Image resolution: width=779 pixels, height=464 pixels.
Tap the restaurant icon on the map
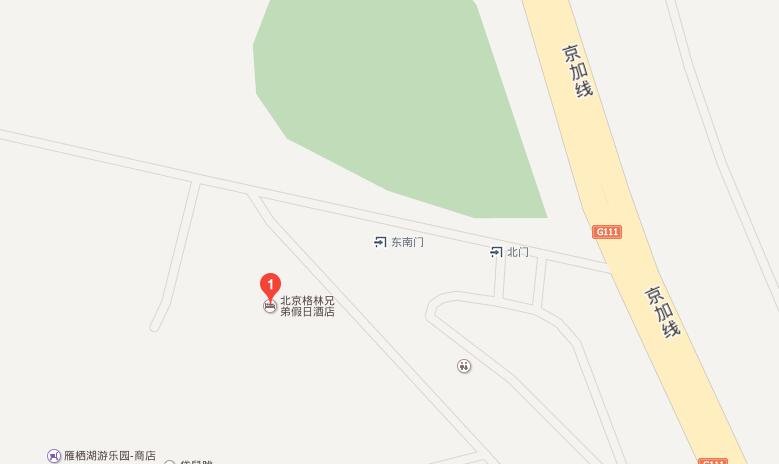tap(464, 366)
